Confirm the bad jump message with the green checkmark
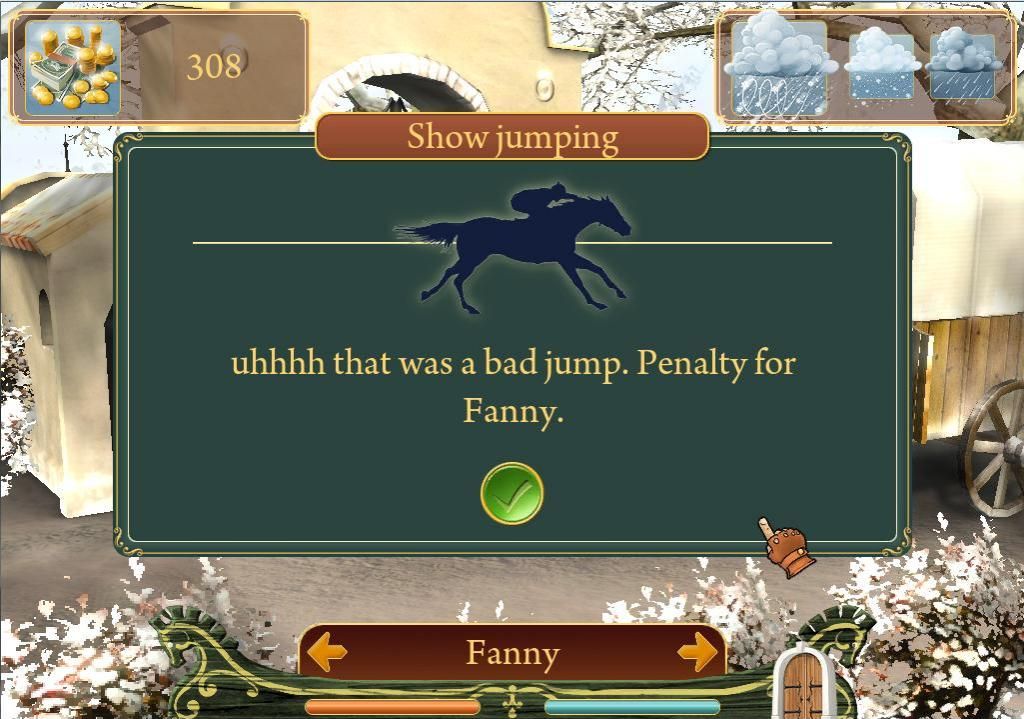Viewport: 1024px width, 719px height. [x=511, y=493]
